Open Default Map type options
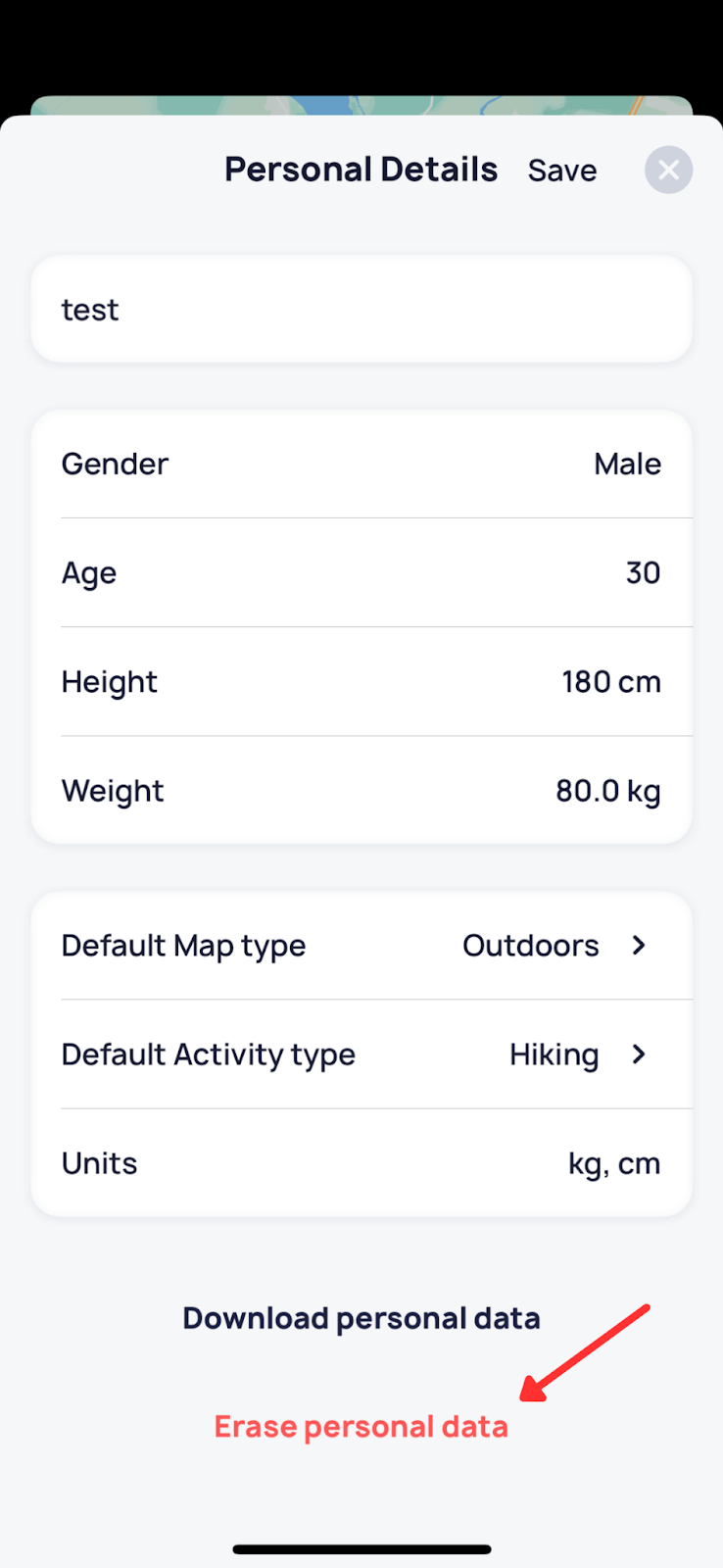Image resolution: width=723 pixels, height=1568 pixels. (361, 946)
